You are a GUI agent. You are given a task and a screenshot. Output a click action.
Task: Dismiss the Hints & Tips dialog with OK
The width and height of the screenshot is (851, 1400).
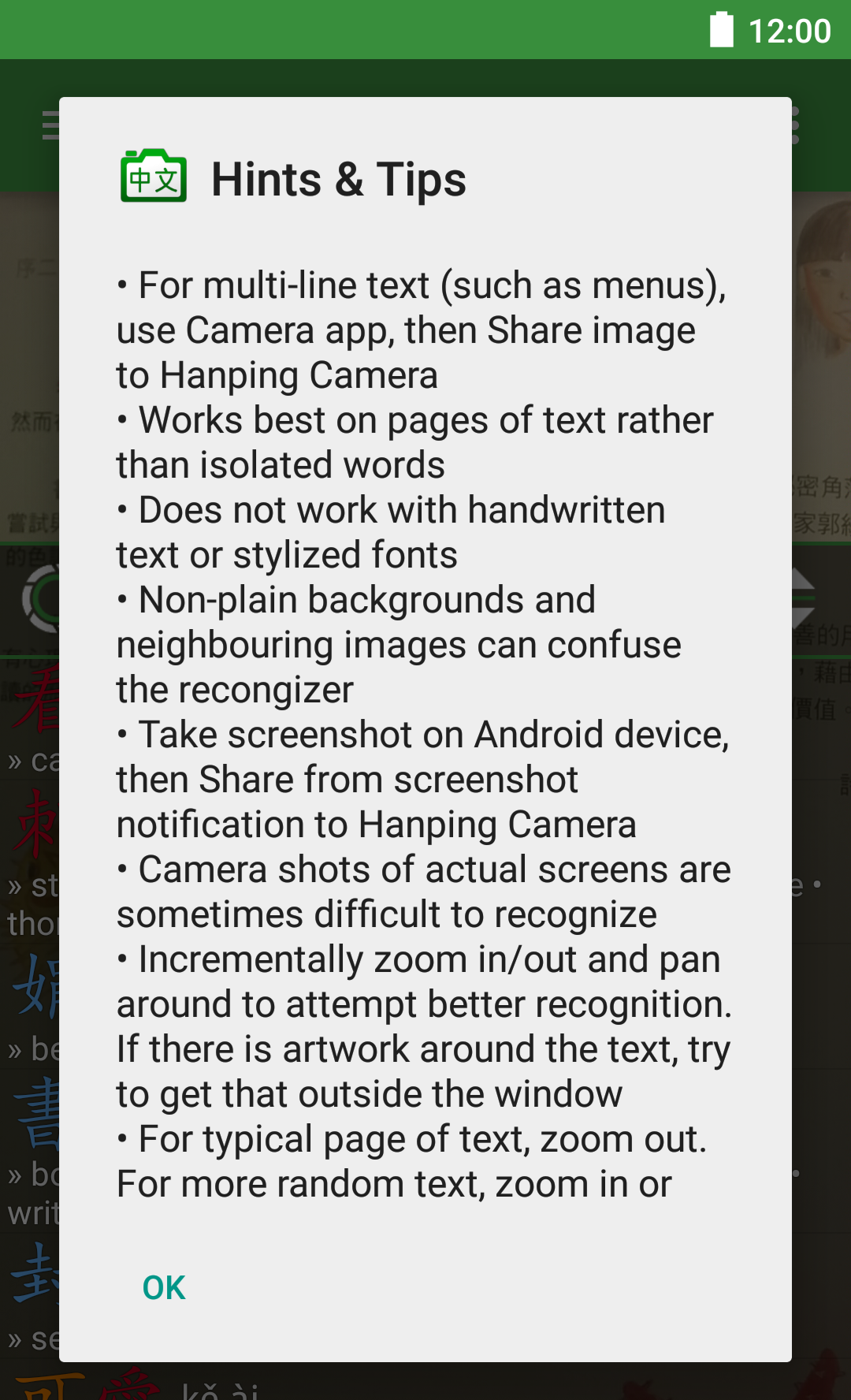click(164, 1287)
